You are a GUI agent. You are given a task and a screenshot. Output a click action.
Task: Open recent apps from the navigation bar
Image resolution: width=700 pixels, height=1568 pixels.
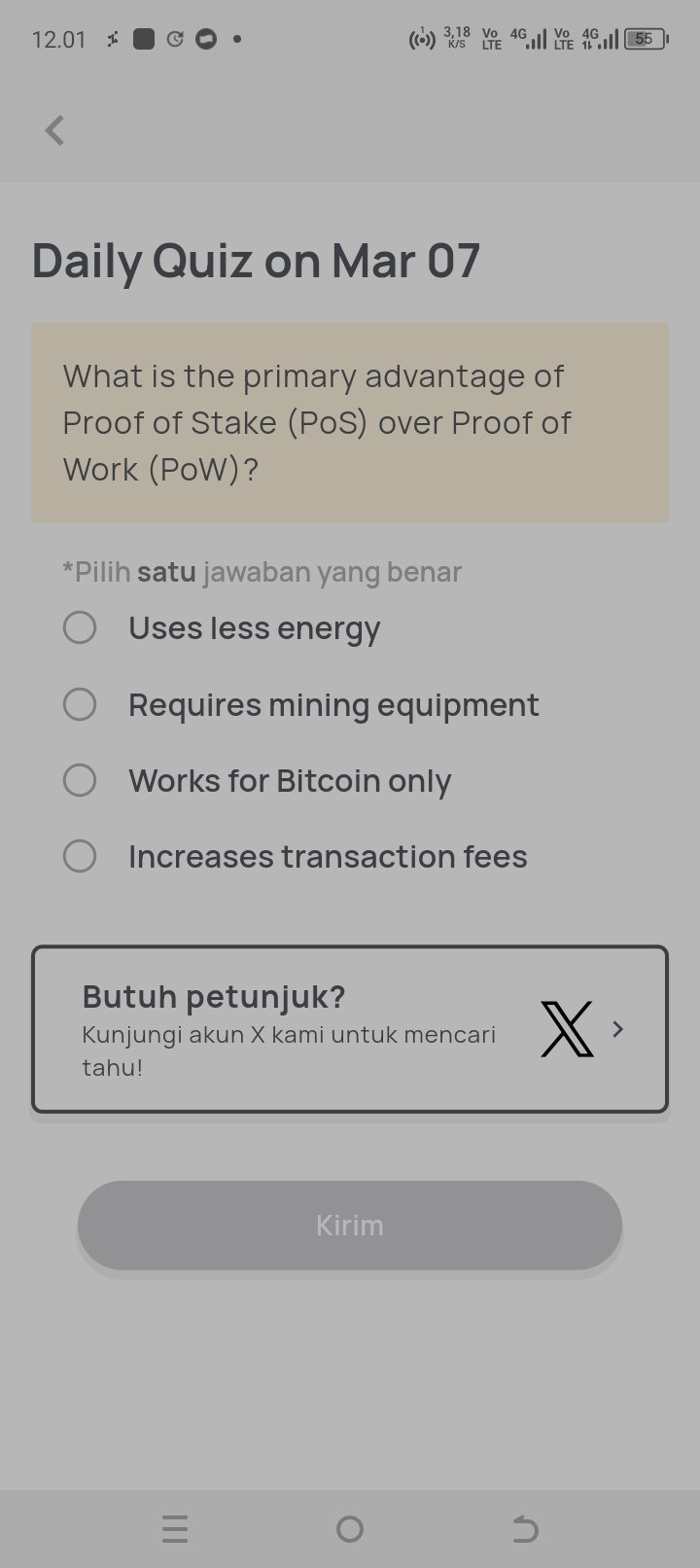click(x=175, y=1529)
